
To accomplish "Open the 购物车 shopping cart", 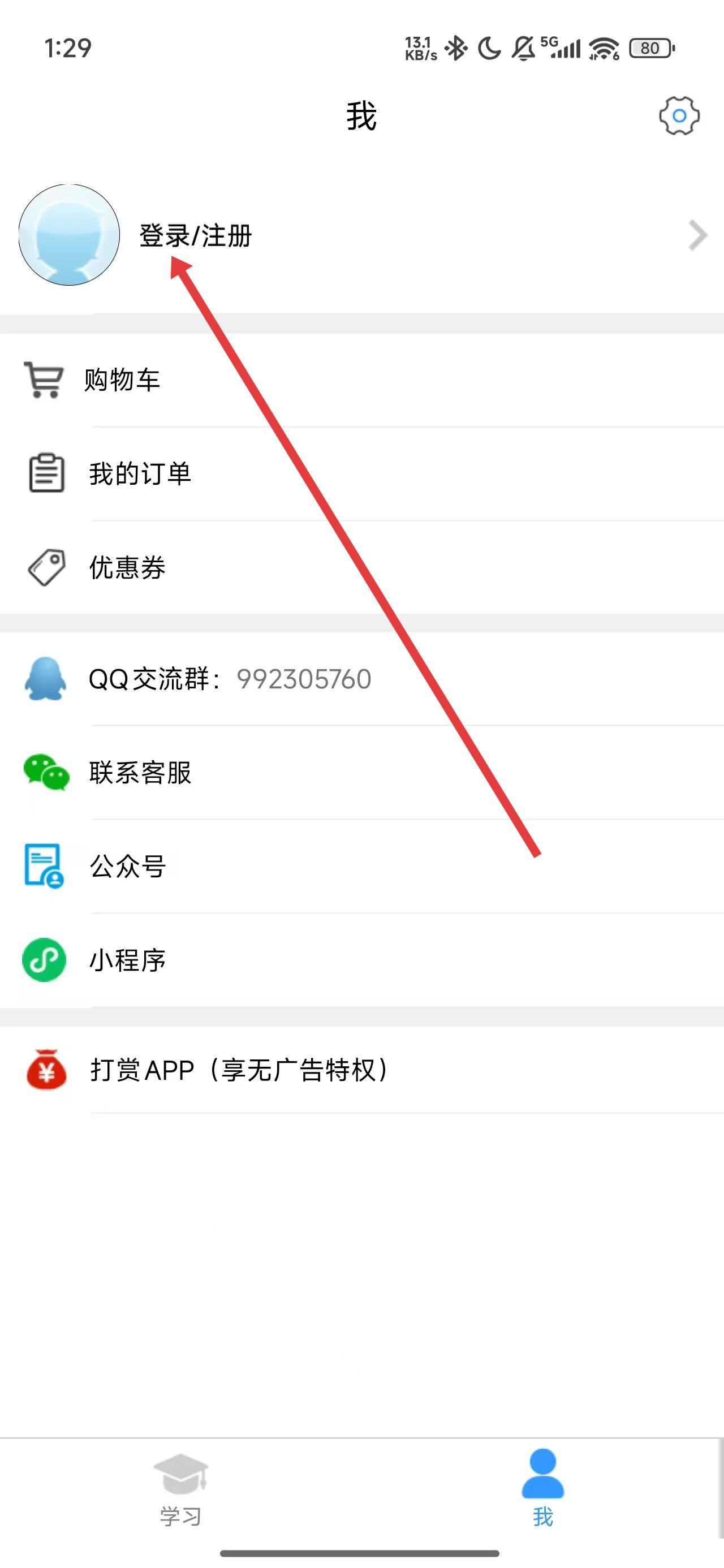I will coord(122,380).
